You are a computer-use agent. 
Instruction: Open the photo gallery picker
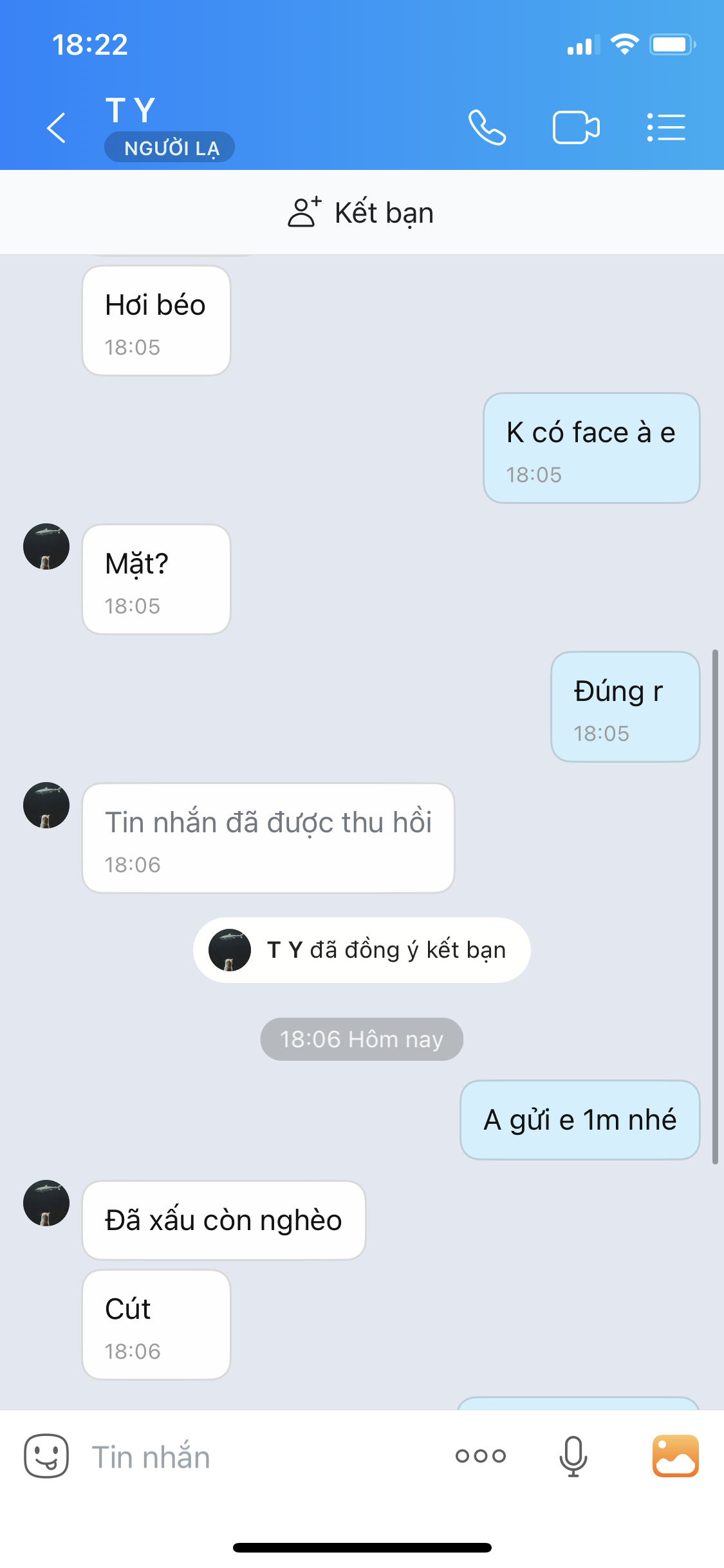[675, 1456]
